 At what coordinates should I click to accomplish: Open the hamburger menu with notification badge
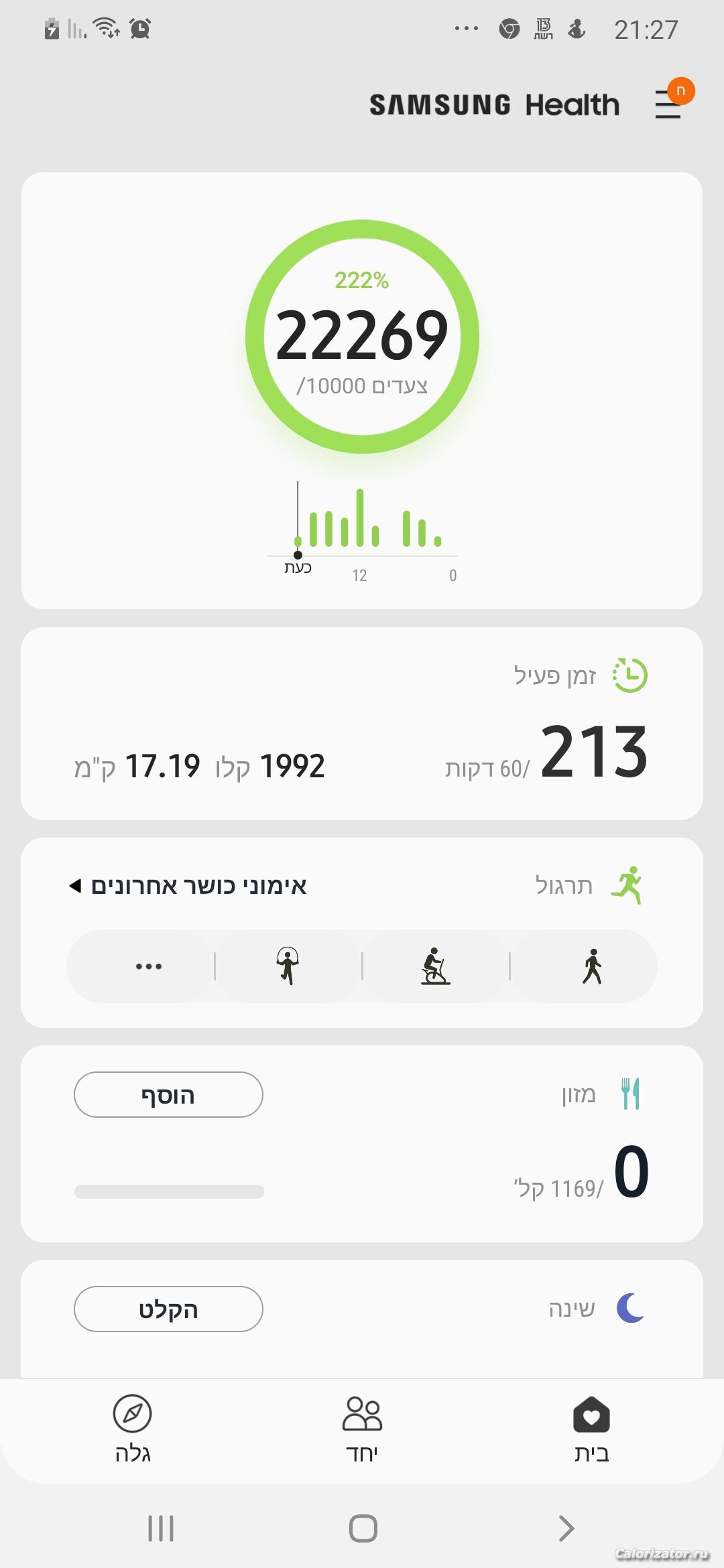pyautogui.click(x=668, y=105)
